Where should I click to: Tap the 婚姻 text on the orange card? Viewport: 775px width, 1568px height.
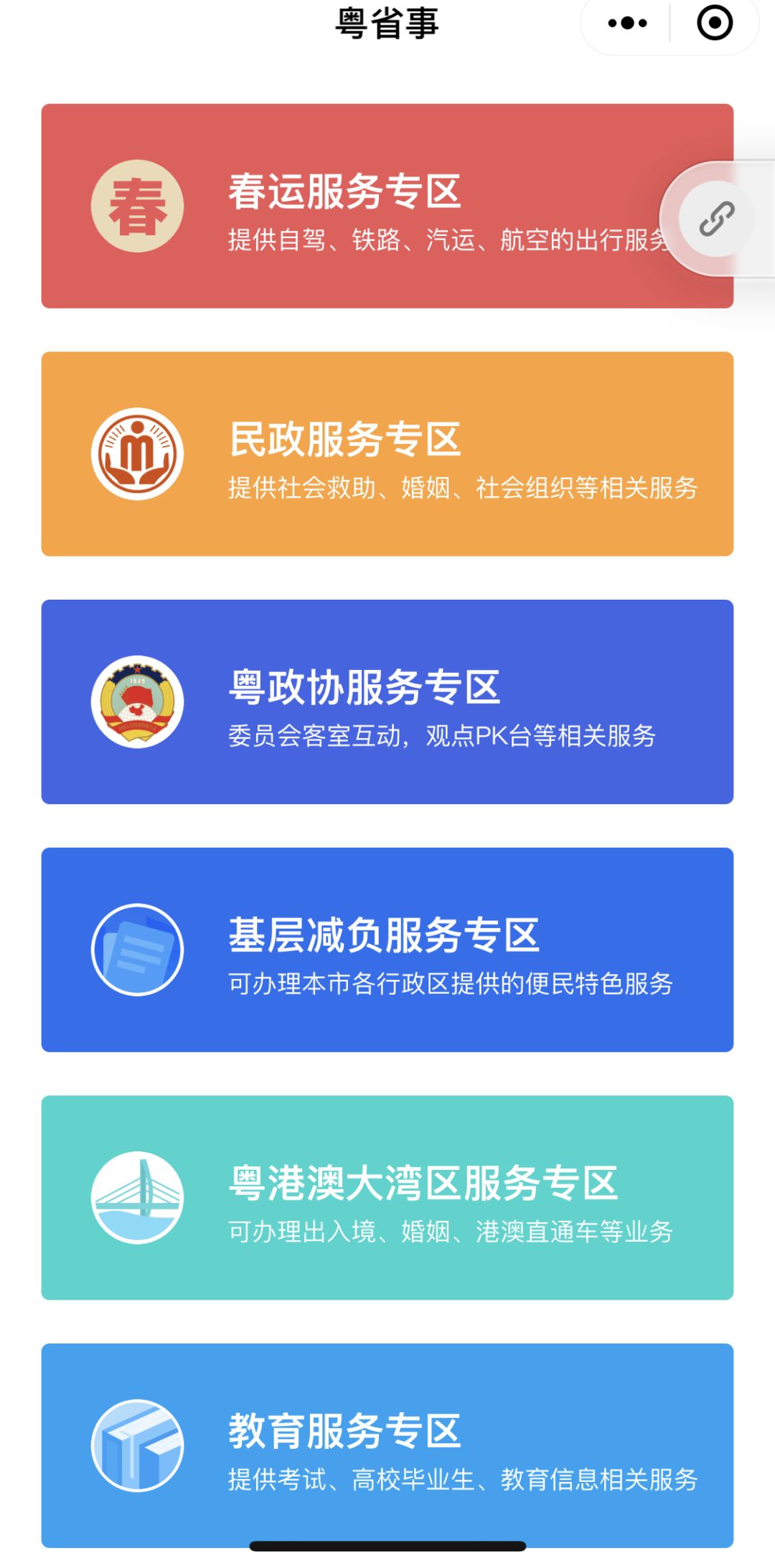[423, 488]
